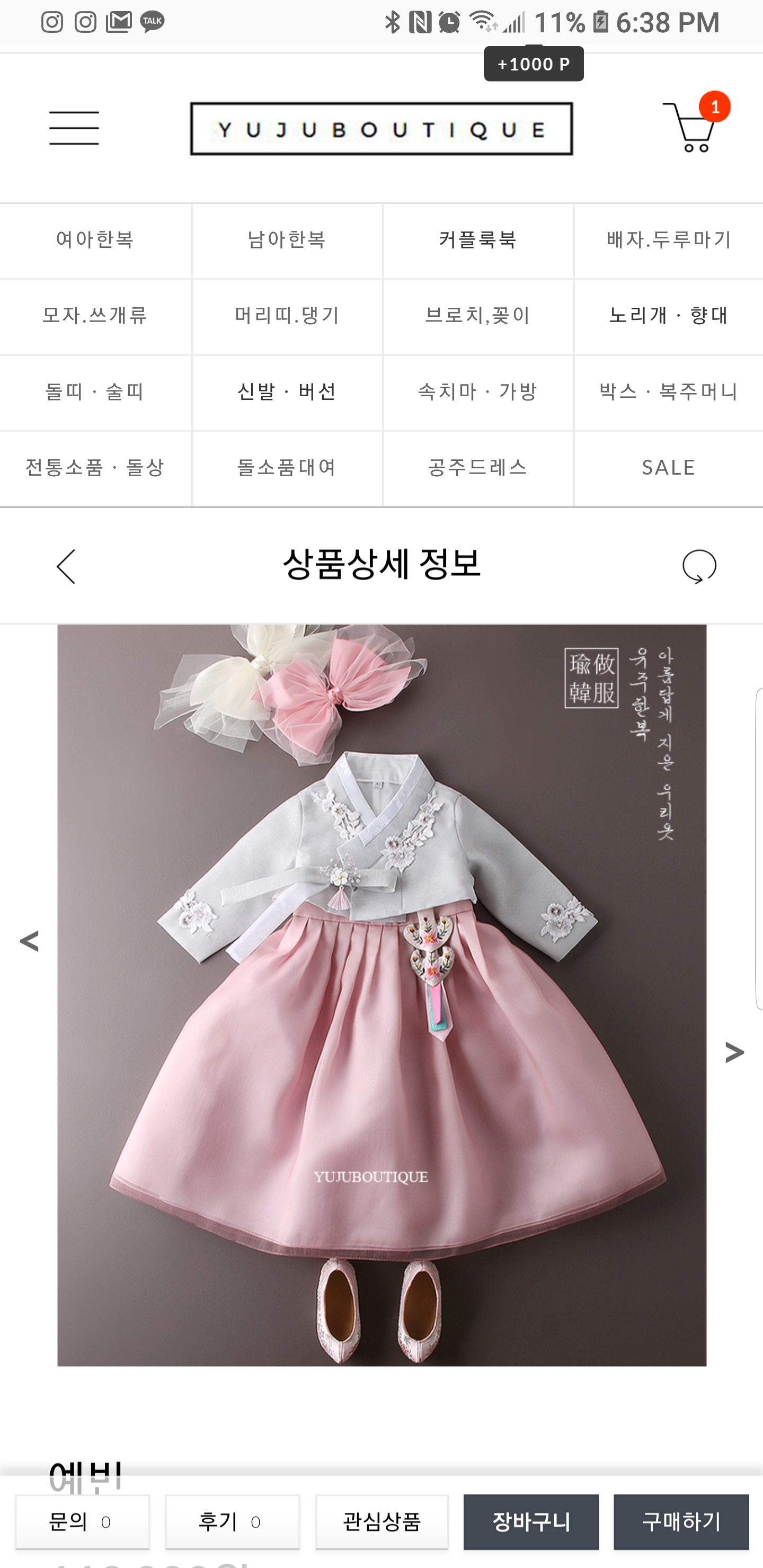Screen dimensions: 763x1568
Task: Open 여아한복 category
Action: 95,240
